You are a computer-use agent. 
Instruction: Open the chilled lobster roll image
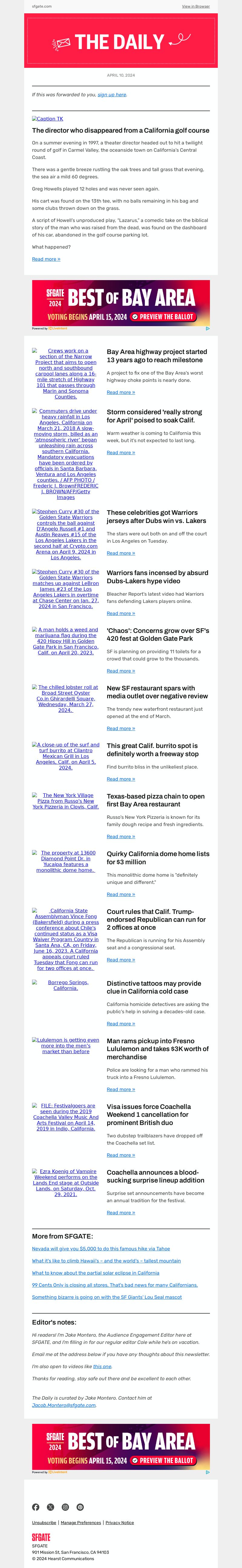(x=66, y=698)
